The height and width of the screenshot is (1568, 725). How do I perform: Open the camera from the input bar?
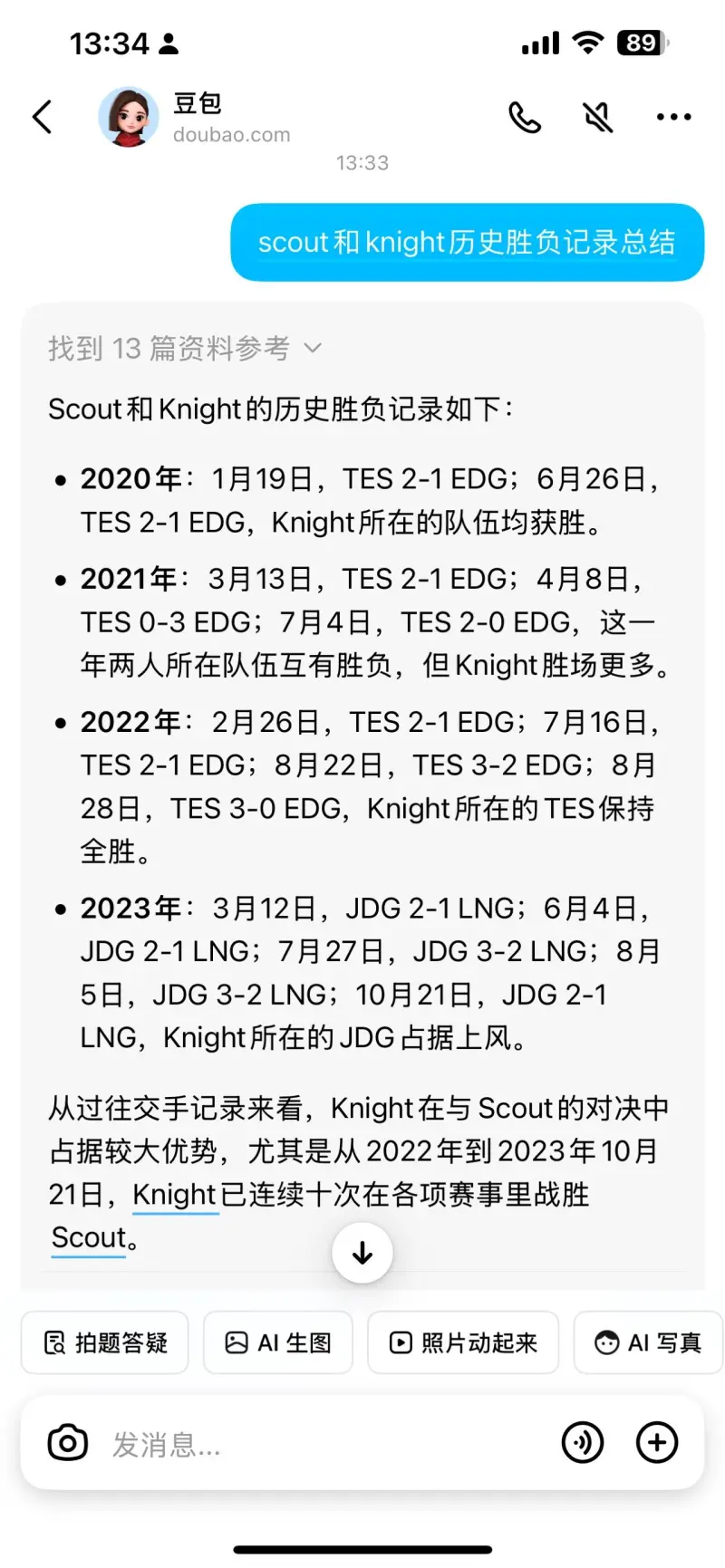point(68,1443)
